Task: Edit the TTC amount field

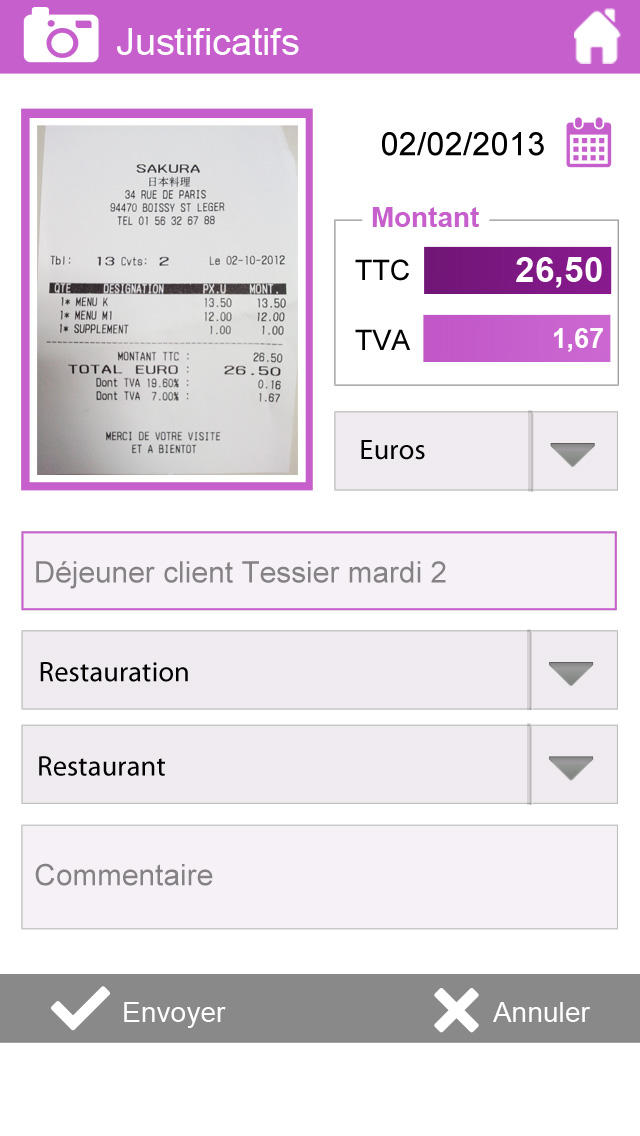Action: (x=516, y=270)
